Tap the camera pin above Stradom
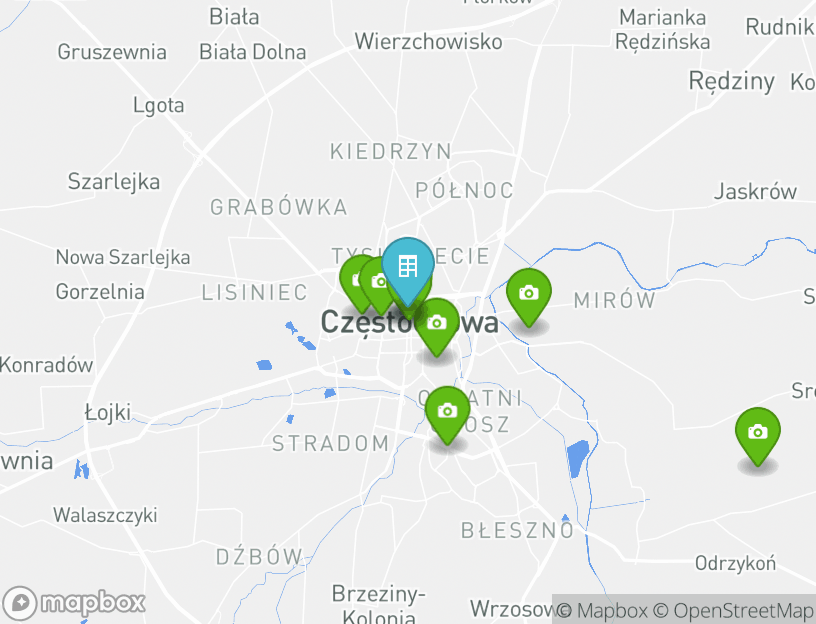This screenshot has width=816, height=624. pos(447,411)
